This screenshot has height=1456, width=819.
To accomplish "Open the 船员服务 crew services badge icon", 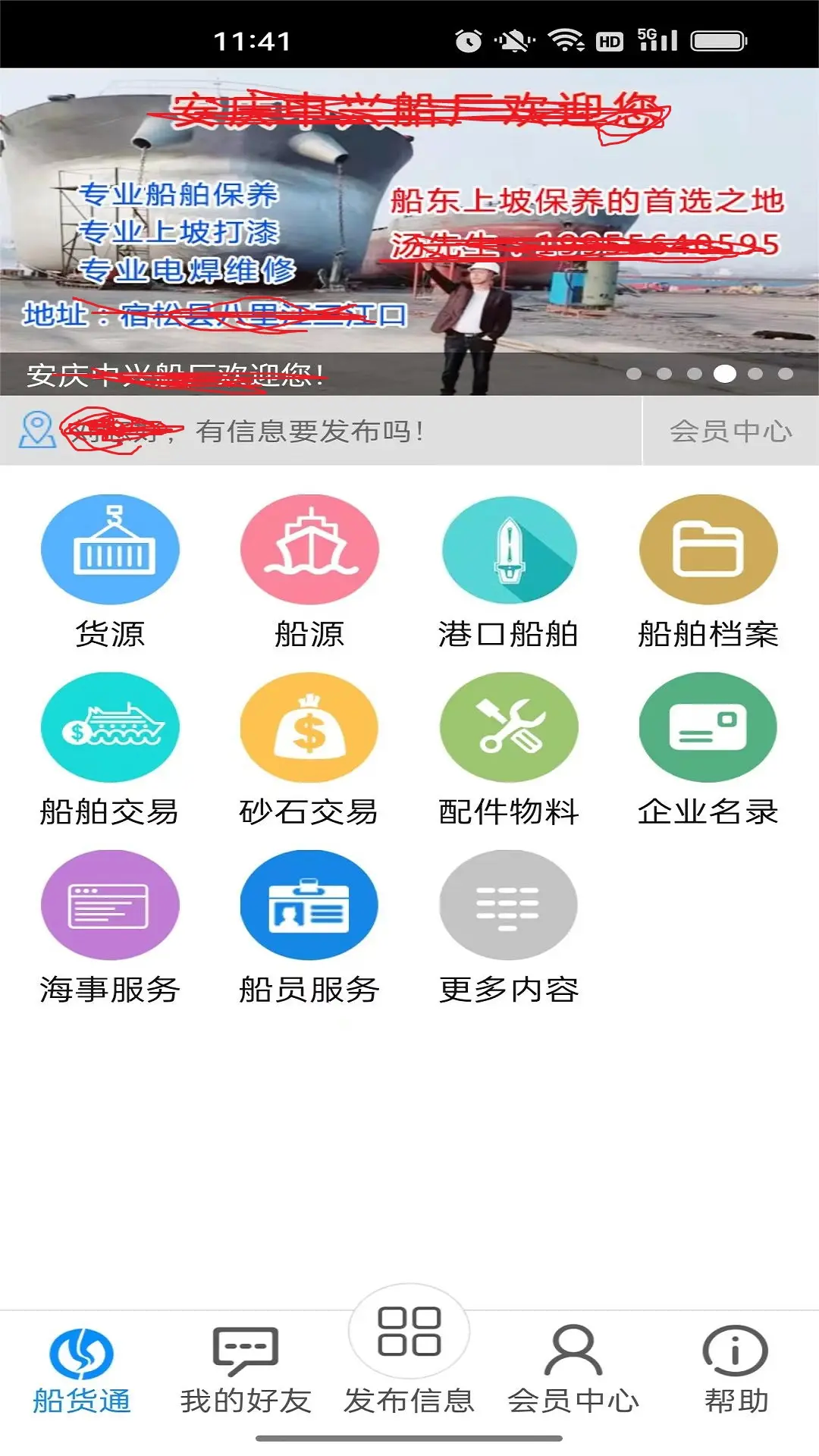I will [x=309, y=904].
